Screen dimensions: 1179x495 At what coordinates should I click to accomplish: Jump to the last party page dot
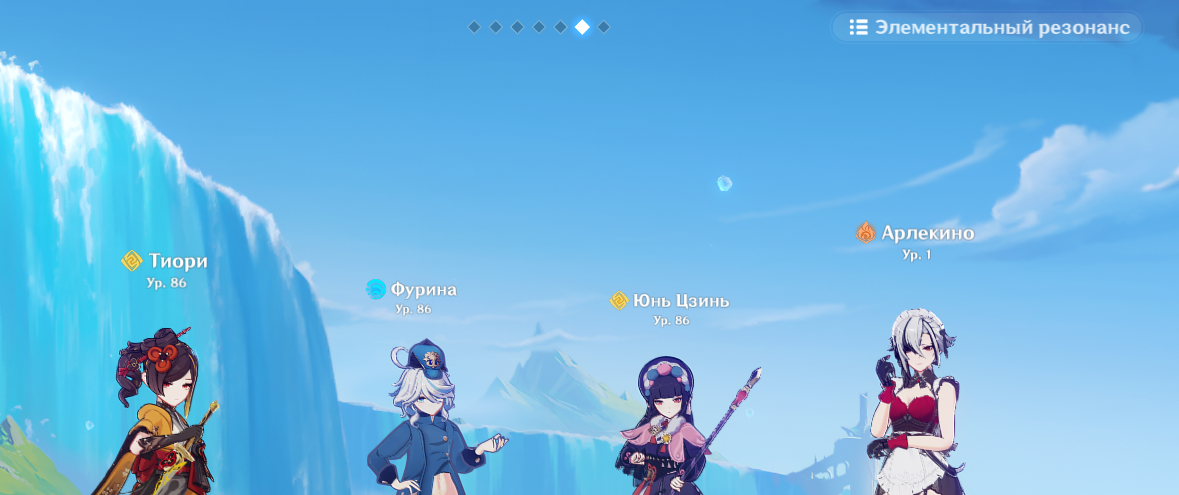pyautogui.click(x=604, y=27)
